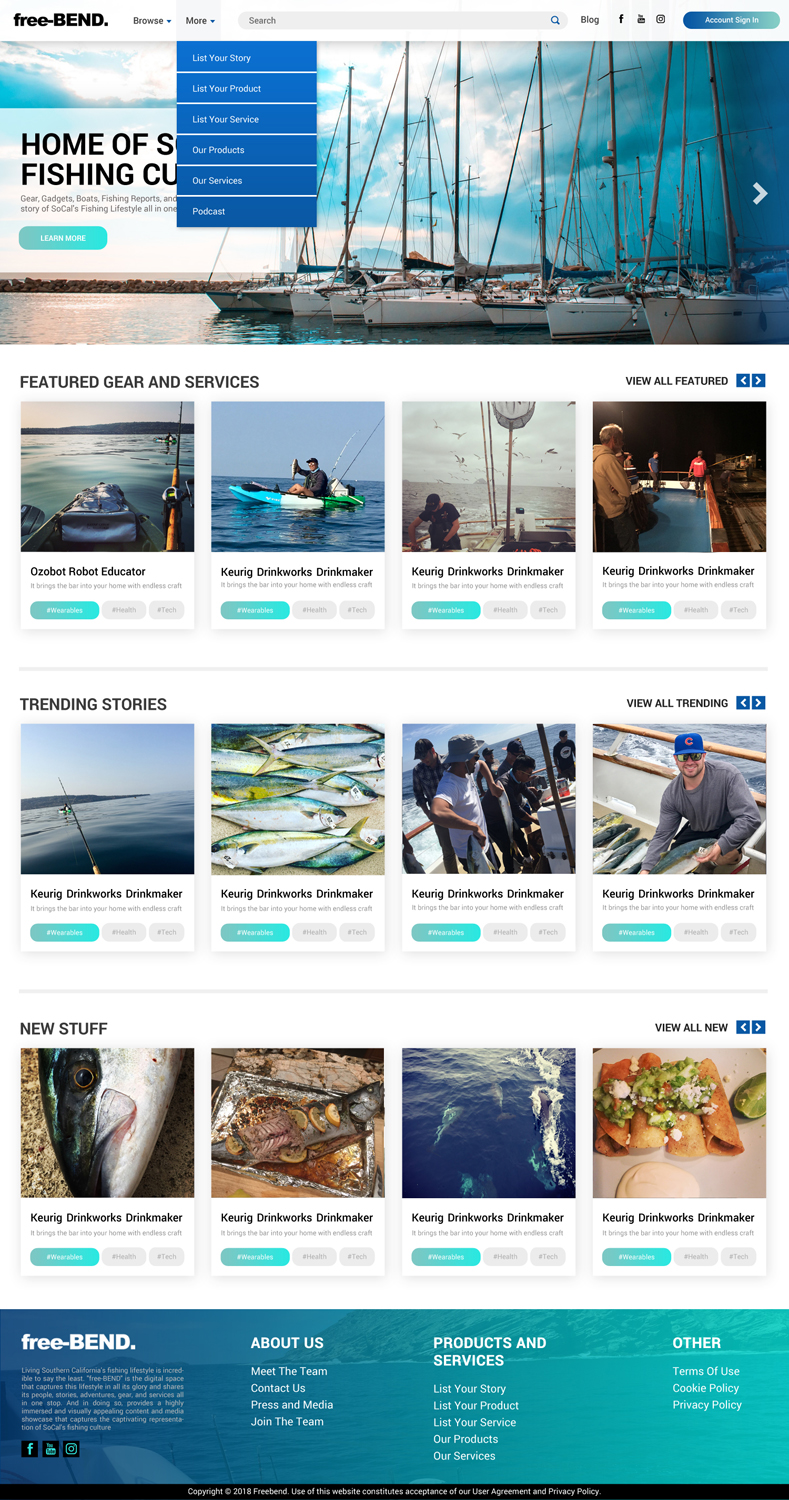
Task: Open the Browse dropdown
Action: (152, 20)
